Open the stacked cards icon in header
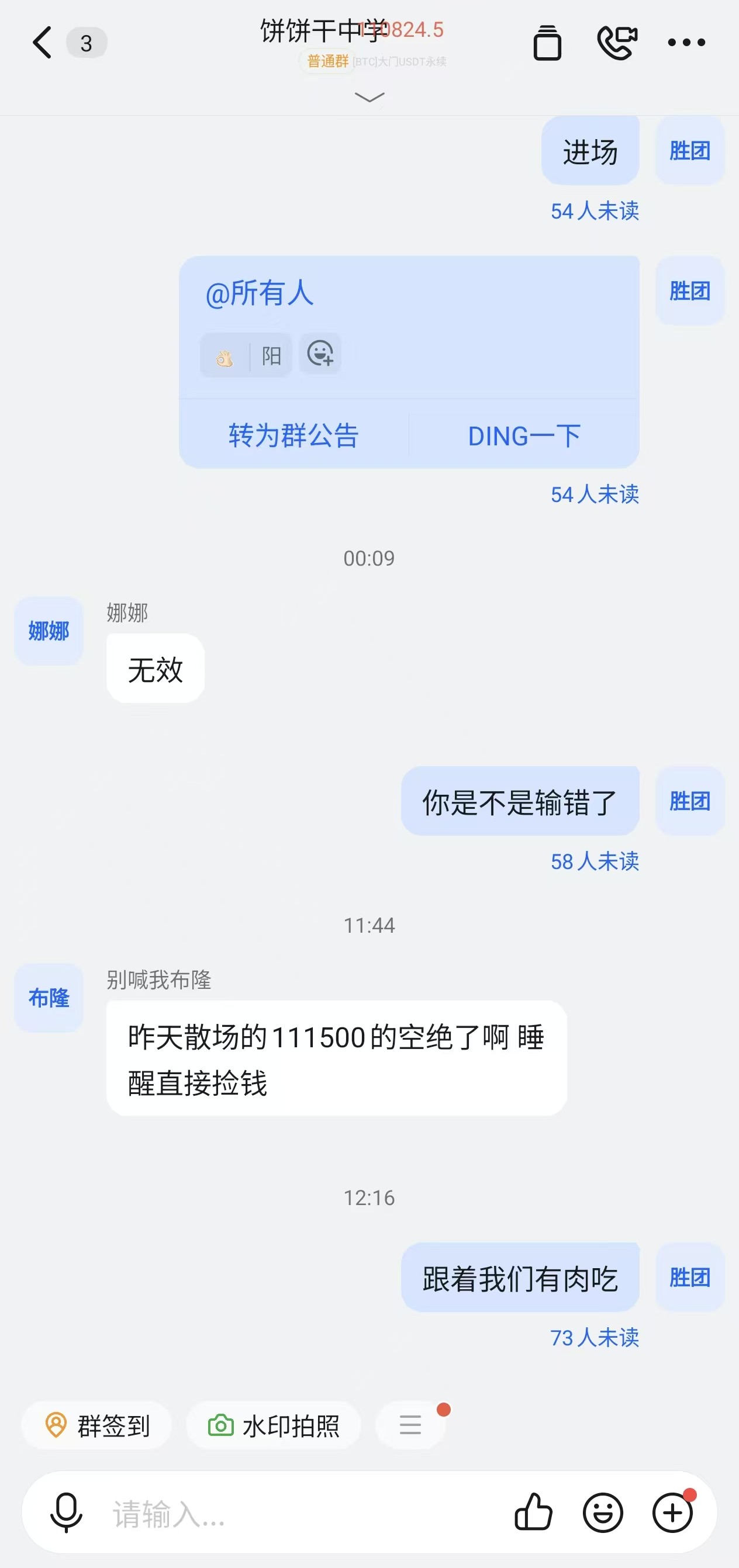 (547, 43)
